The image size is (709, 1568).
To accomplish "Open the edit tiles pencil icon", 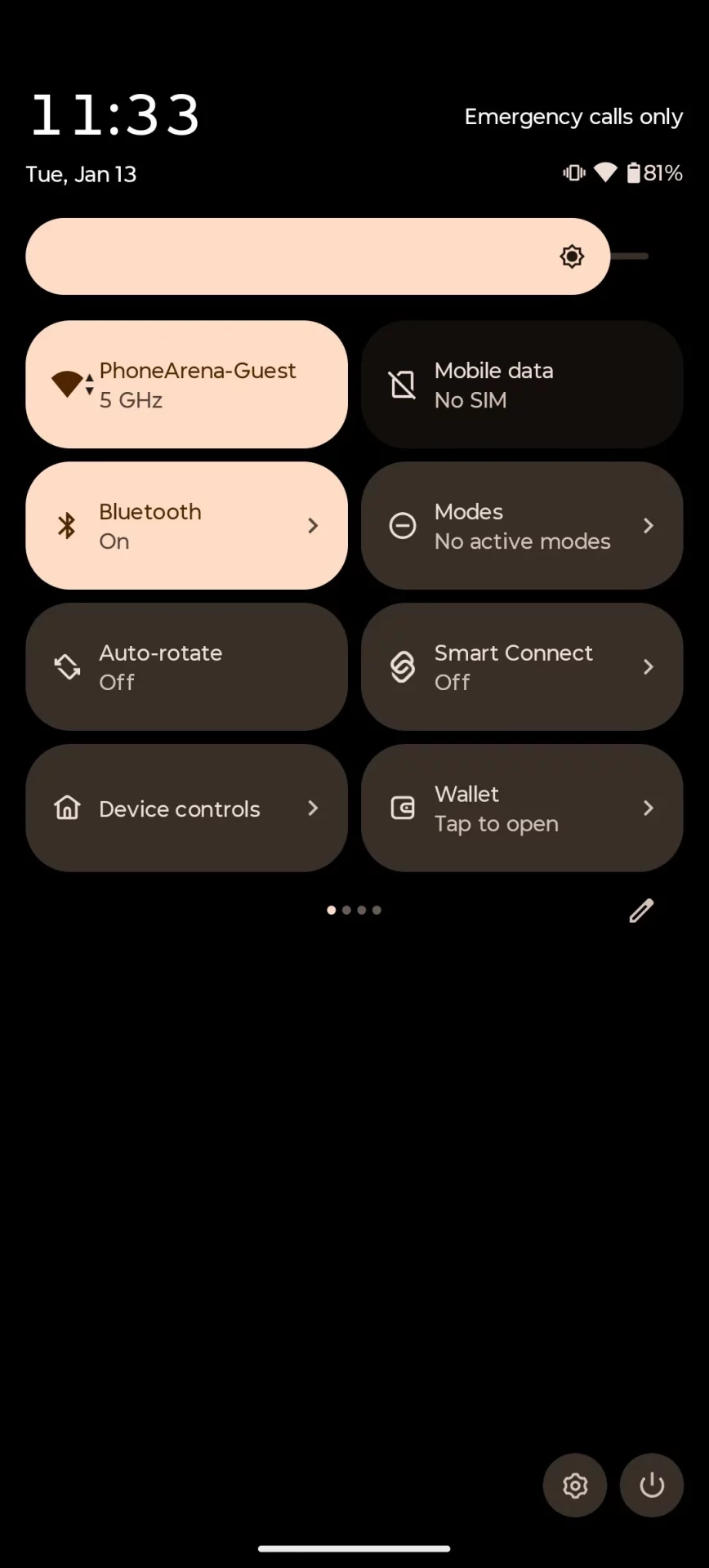I will tap(641, 910).
